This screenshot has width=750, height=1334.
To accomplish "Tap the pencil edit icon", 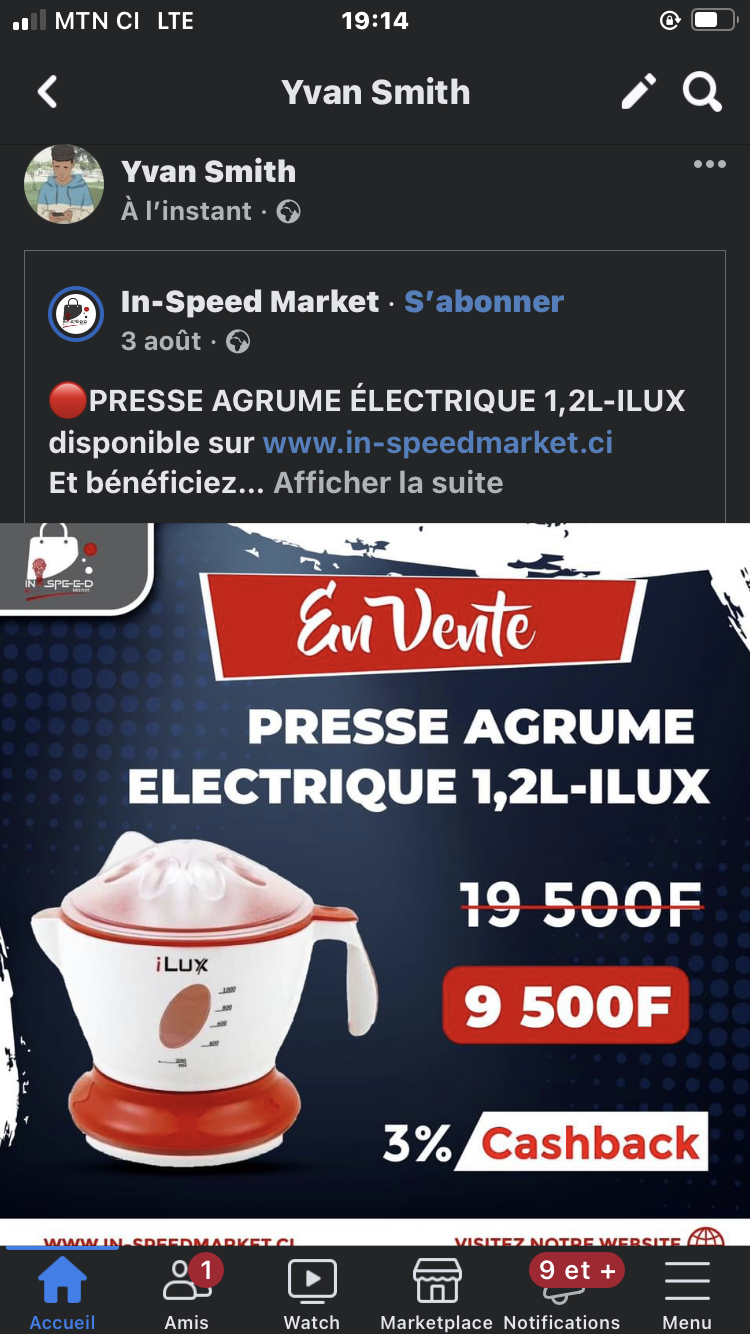I will pos(639,93).
